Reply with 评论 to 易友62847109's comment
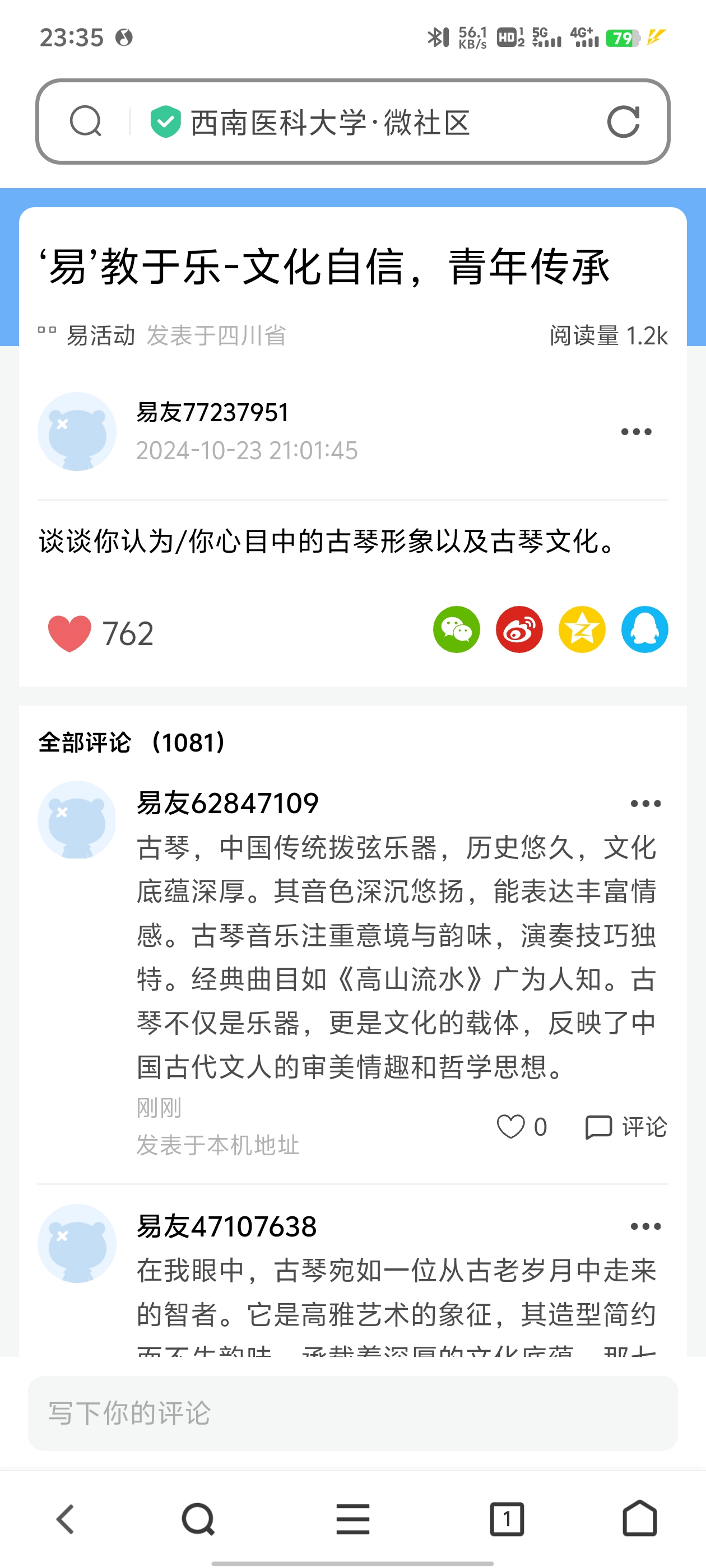The width and height of the screenshot is (706, 1568). 625,1127
